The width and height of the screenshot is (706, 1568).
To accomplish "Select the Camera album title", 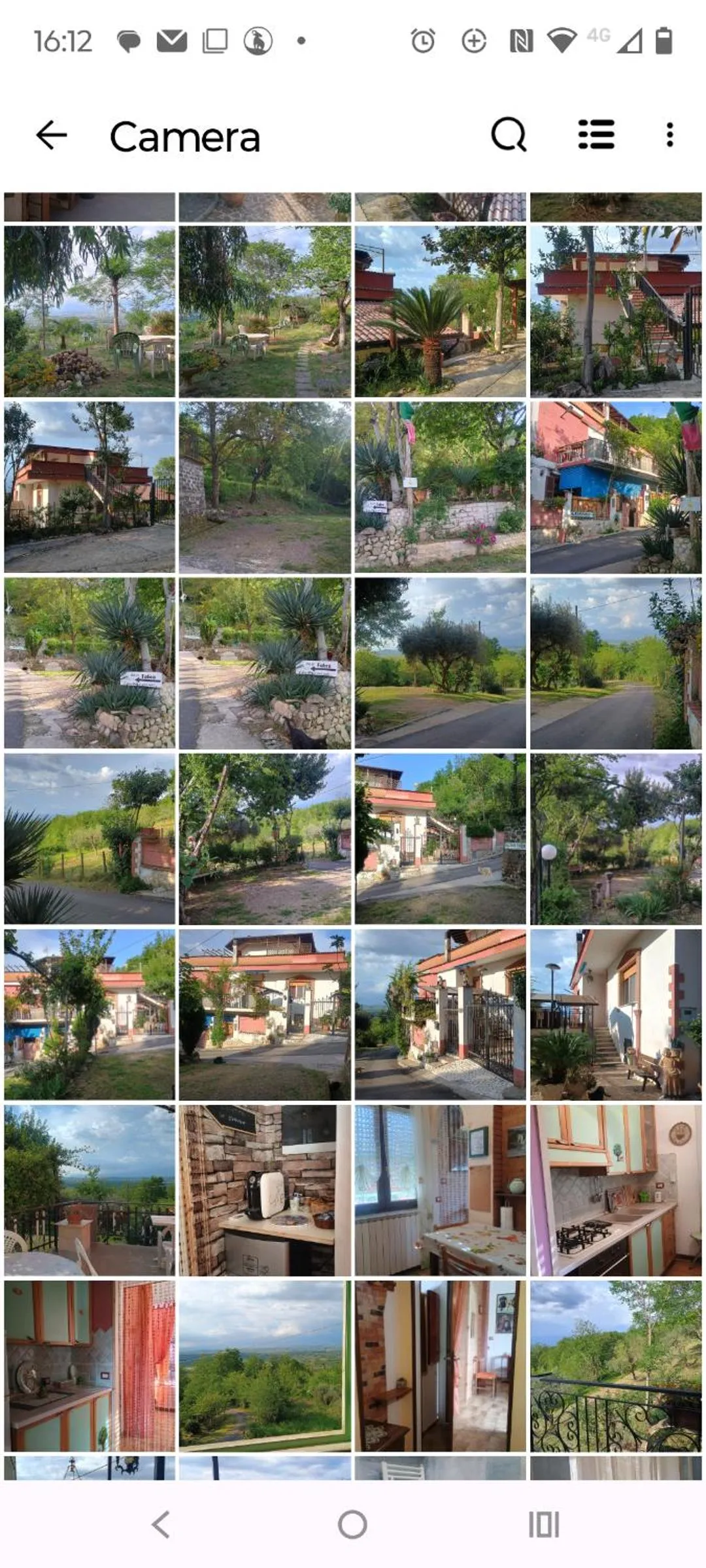I will click(x=185, y=135).
